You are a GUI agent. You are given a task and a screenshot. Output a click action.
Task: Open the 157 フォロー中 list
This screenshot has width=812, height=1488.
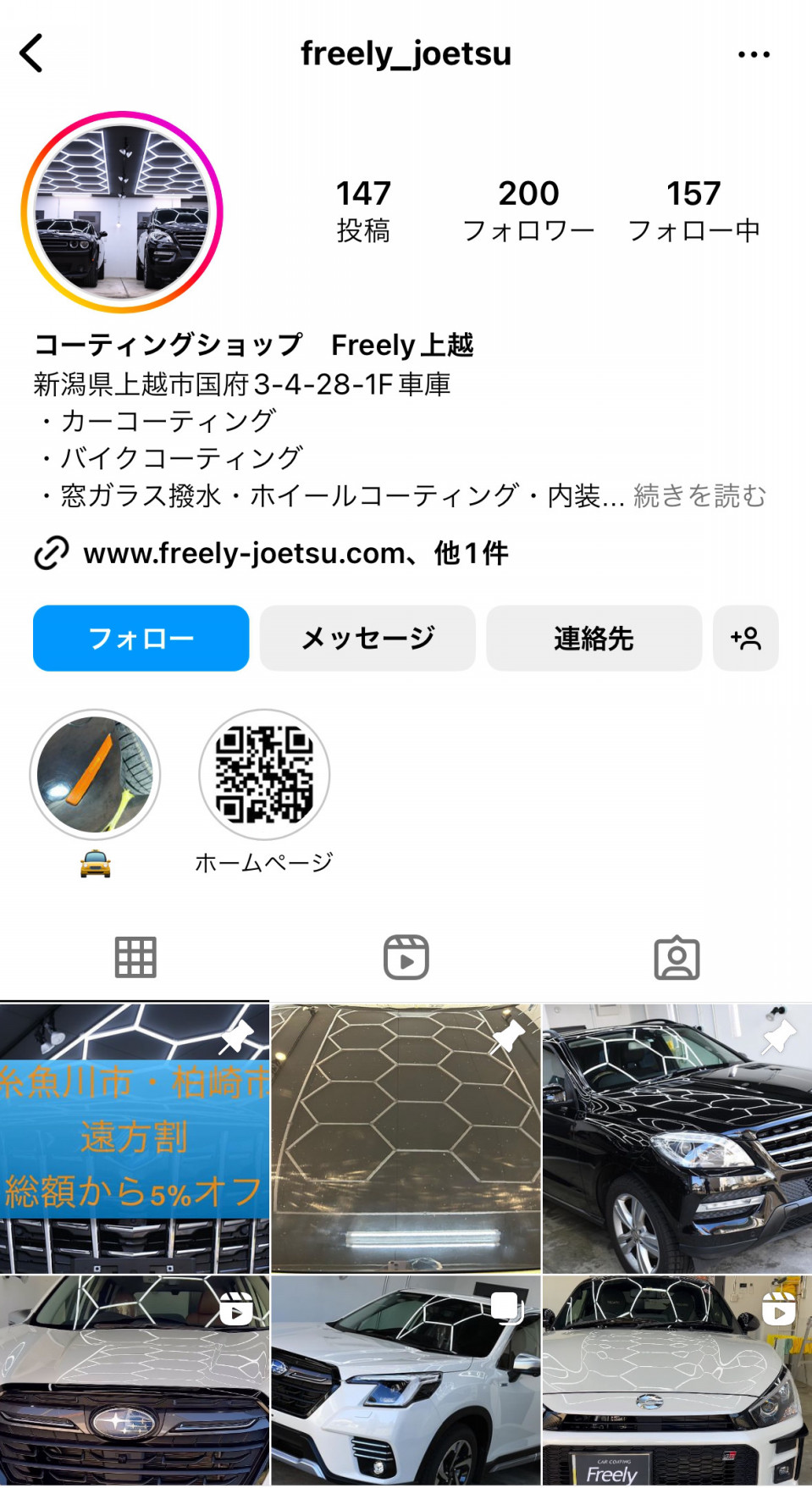tap(693, 211)
